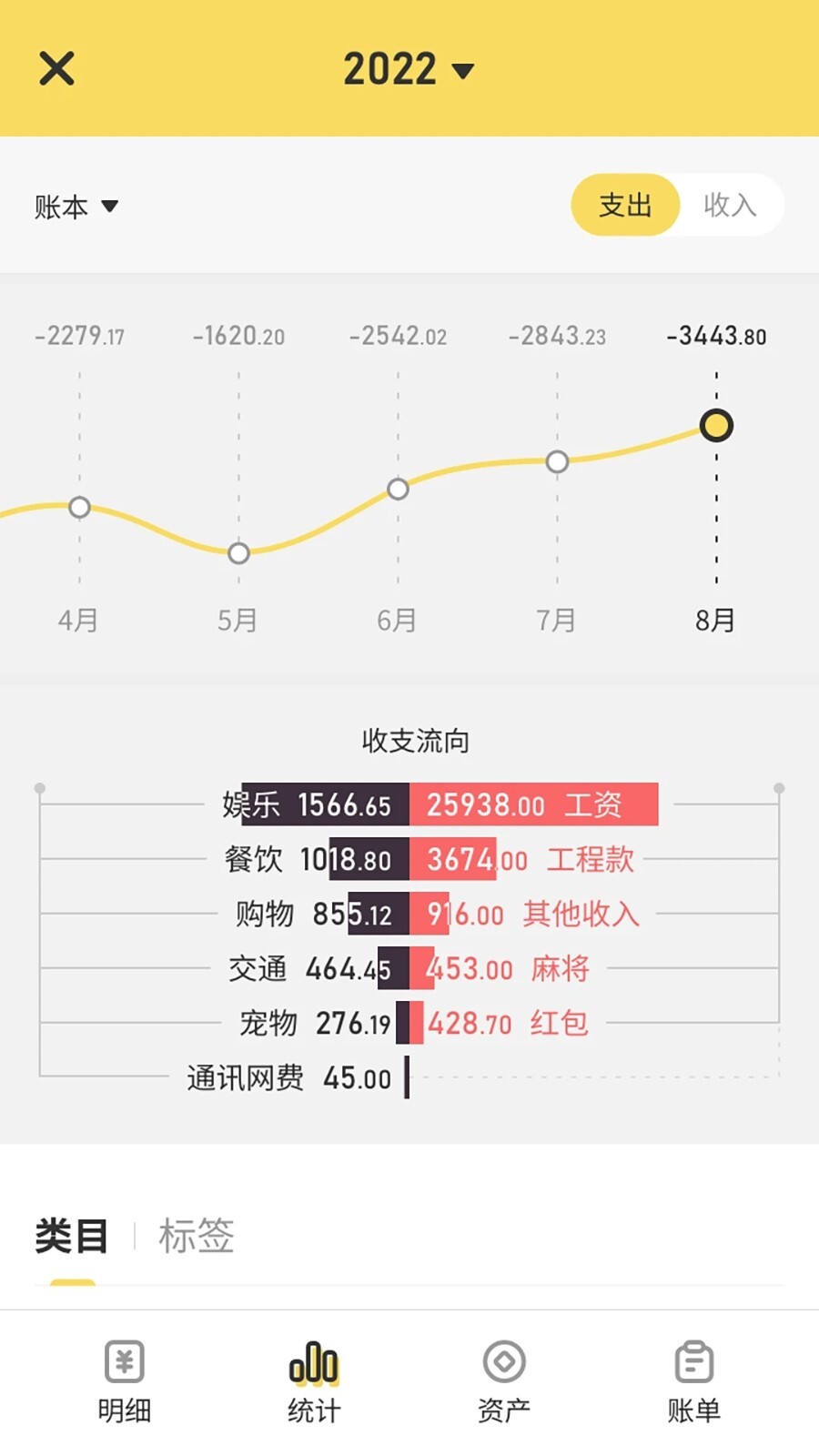Click the ¥ icon above 明细
The height and width of the screenshot is (1456, 819).
tap(125, 1362)
